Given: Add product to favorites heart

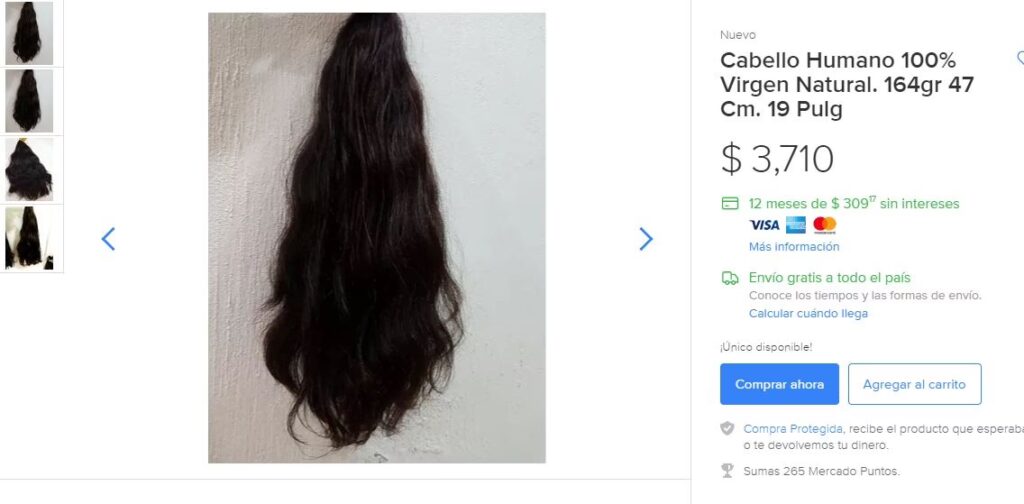Looking at the screenshot, I should coord(1019,59).
